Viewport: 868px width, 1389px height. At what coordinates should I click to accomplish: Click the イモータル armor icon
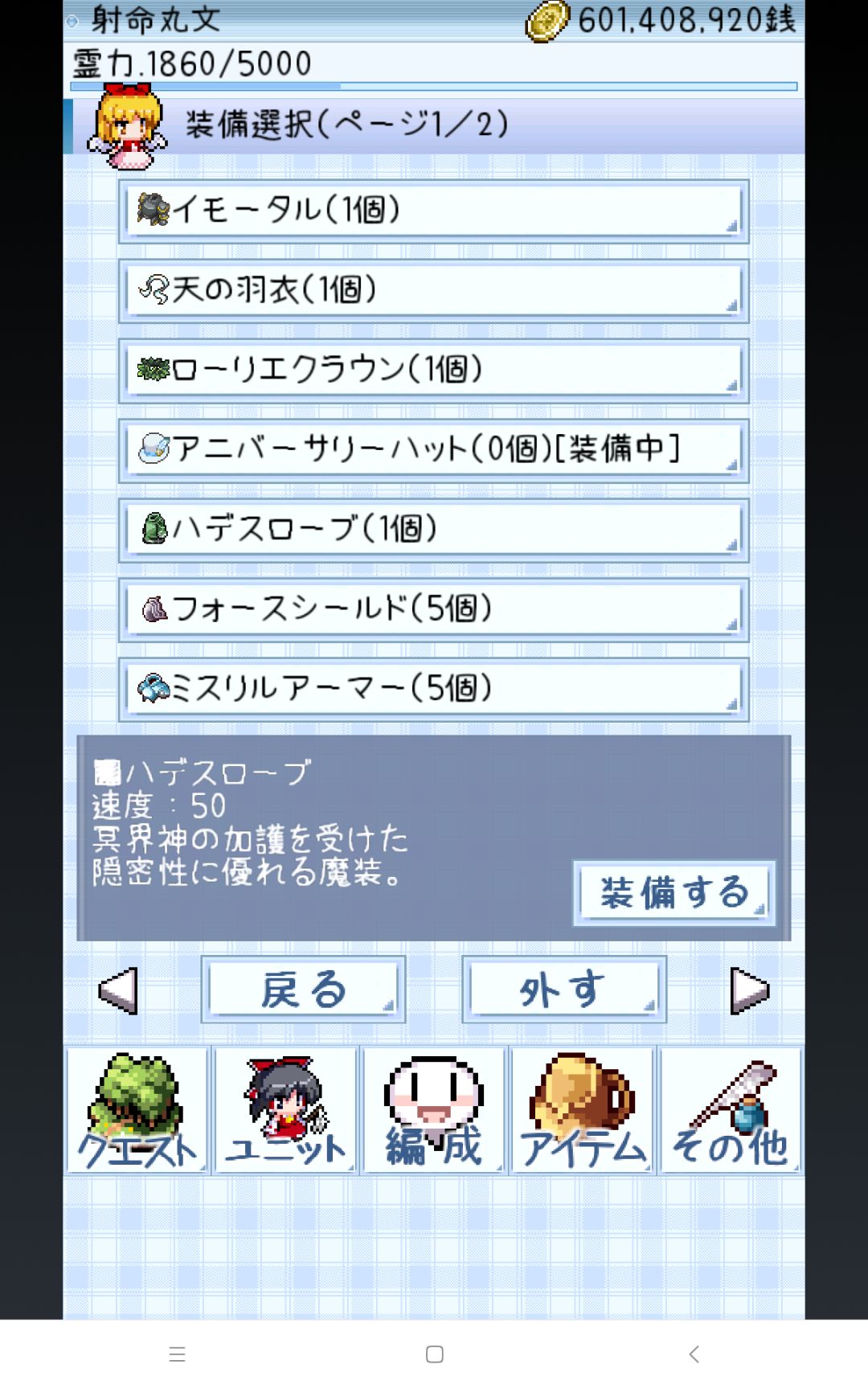155,211
